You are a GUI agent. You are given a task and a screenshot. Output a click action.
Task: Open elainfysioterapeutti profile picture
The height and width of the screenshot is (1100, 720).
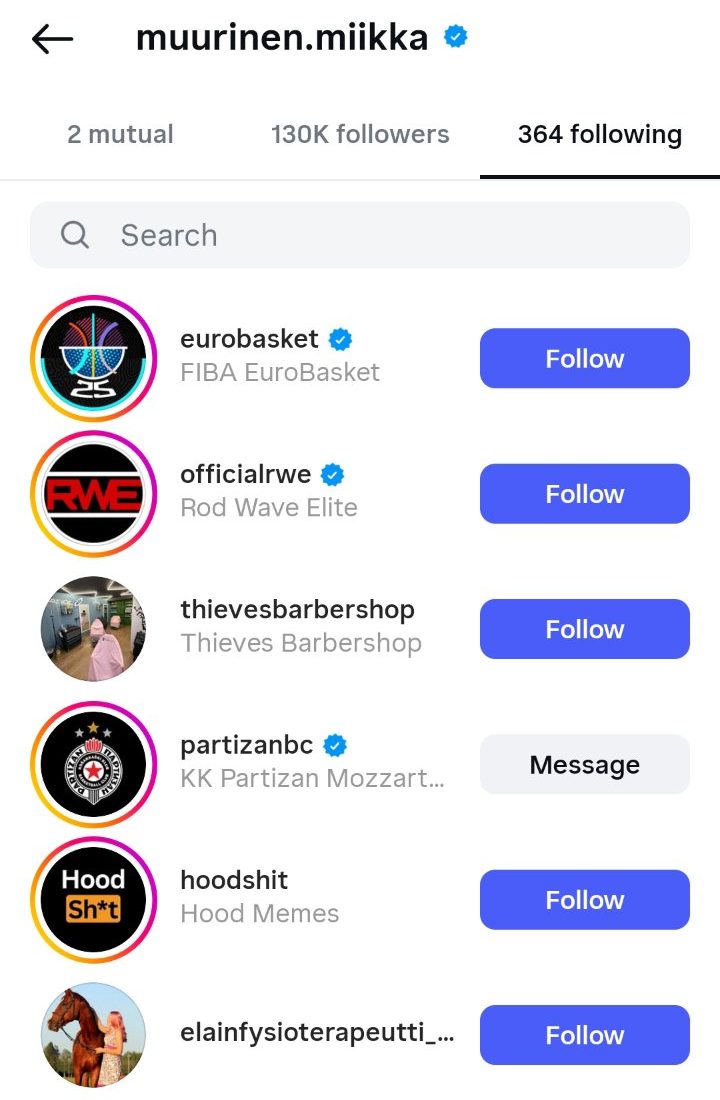tap(94, 1035)
